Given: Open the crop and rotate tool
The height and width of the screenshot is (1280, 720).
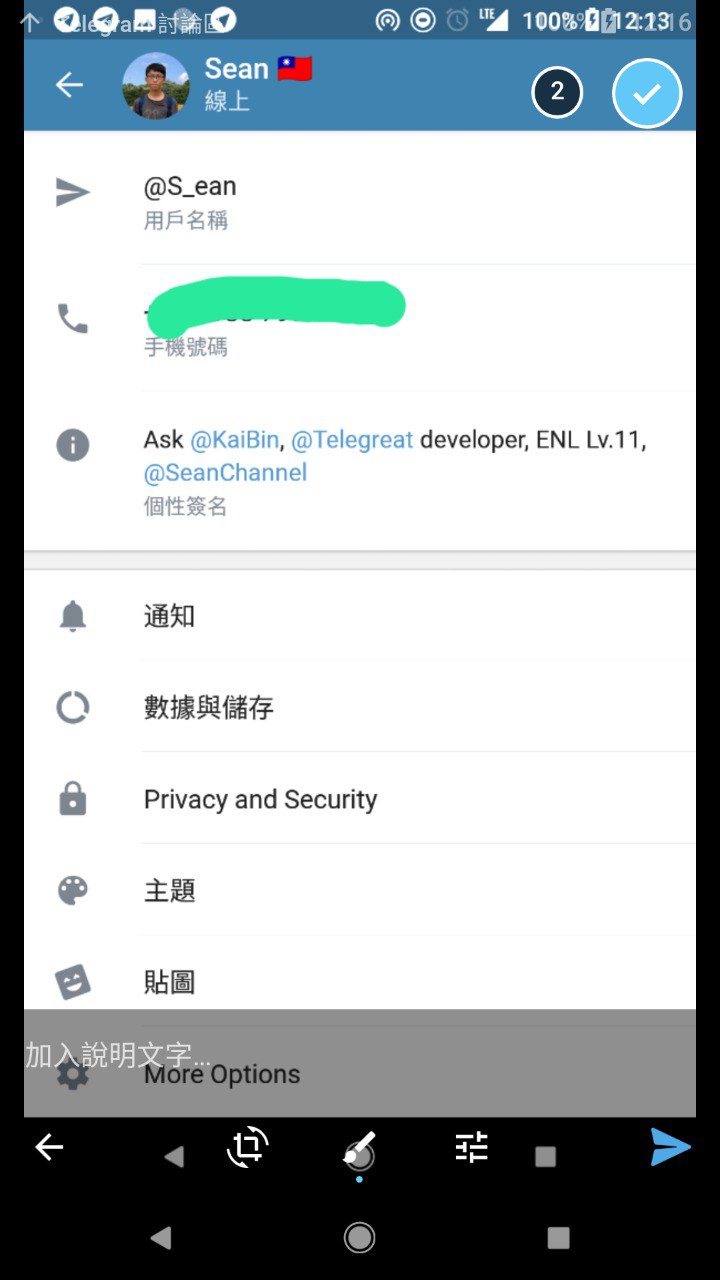Looking at the screenshot, I should coord(247,1147).
